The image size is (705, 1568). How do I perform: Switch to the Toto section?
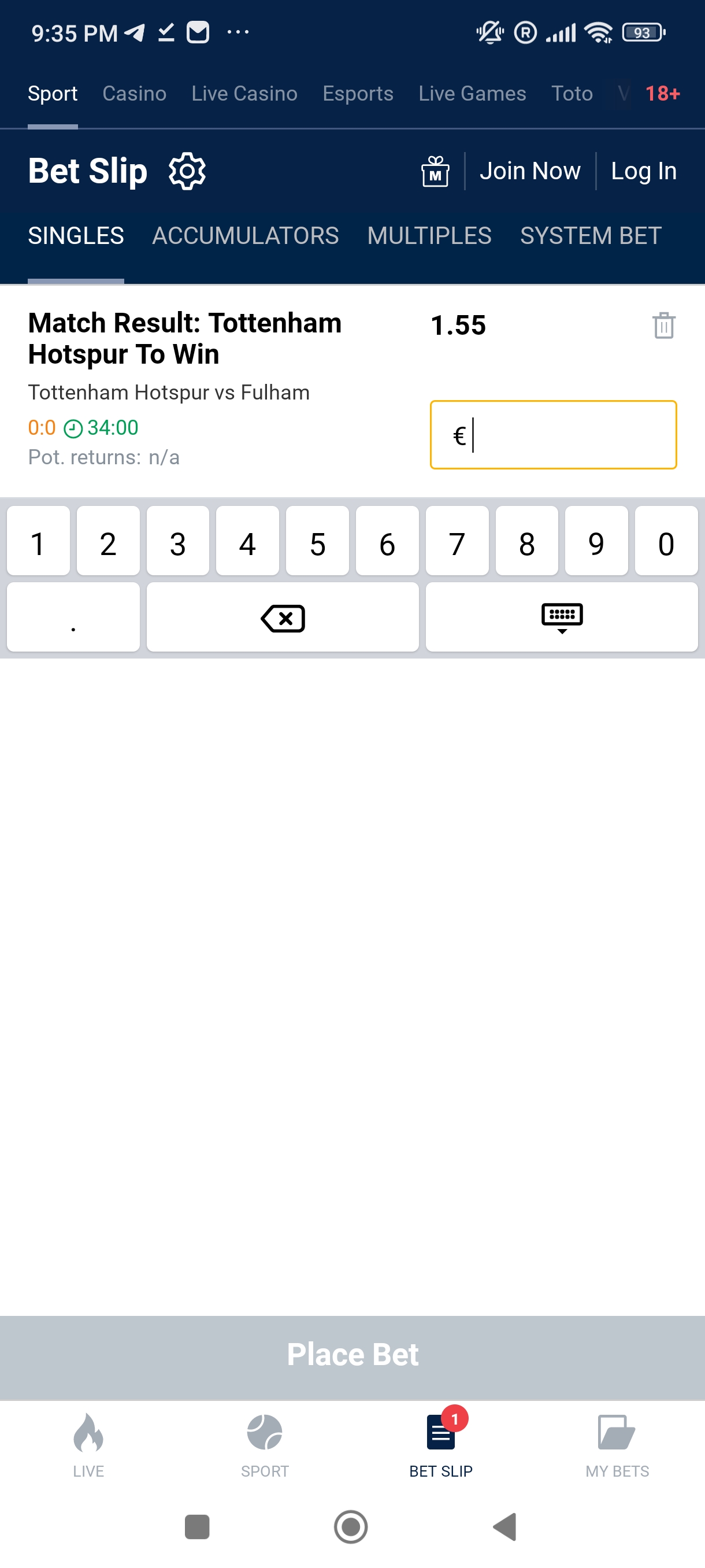click(x=571, y=93)
